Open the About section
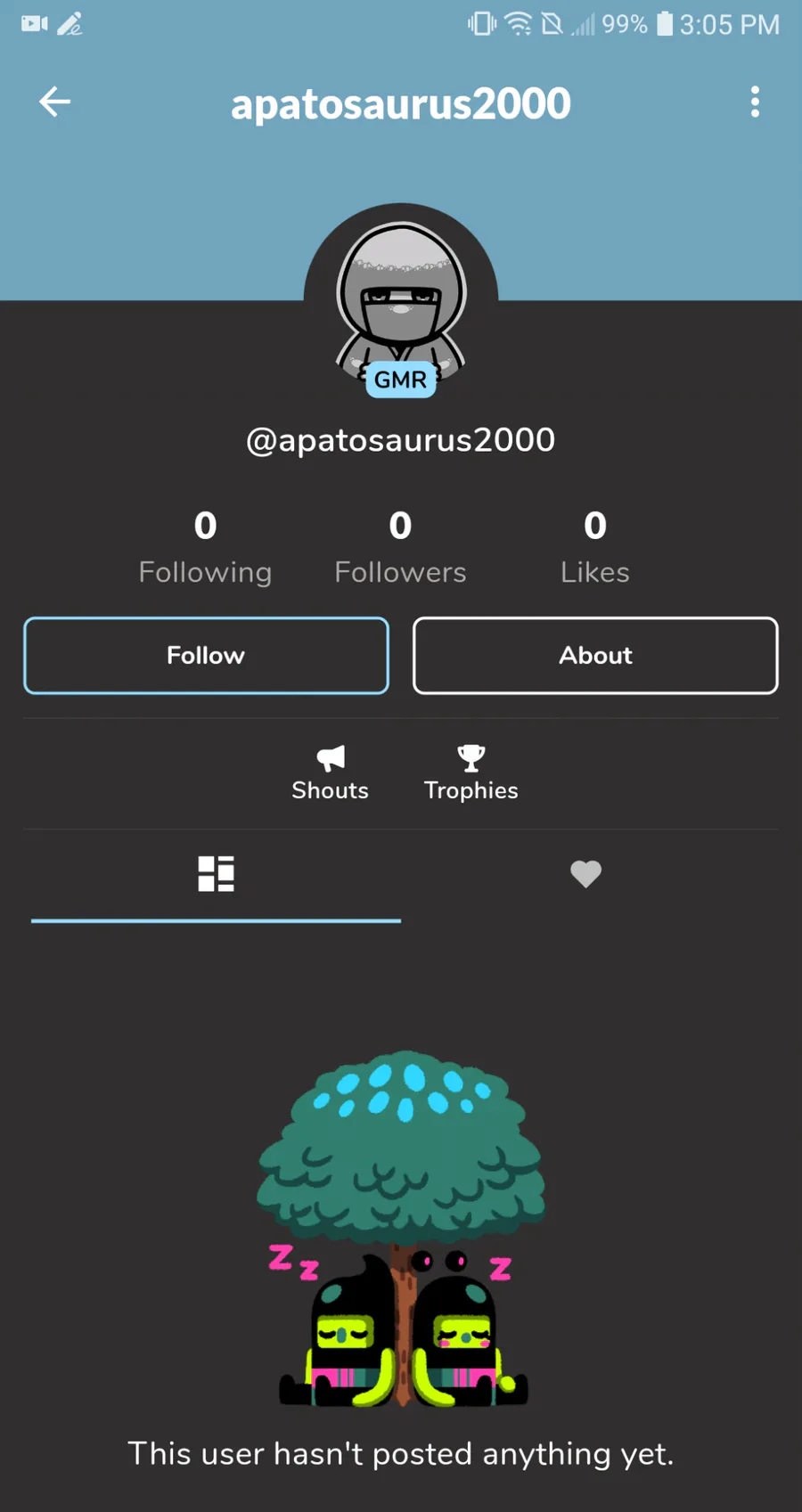Image resolution: width=802 pixels, height=1512 pixels. click(595, 655)
